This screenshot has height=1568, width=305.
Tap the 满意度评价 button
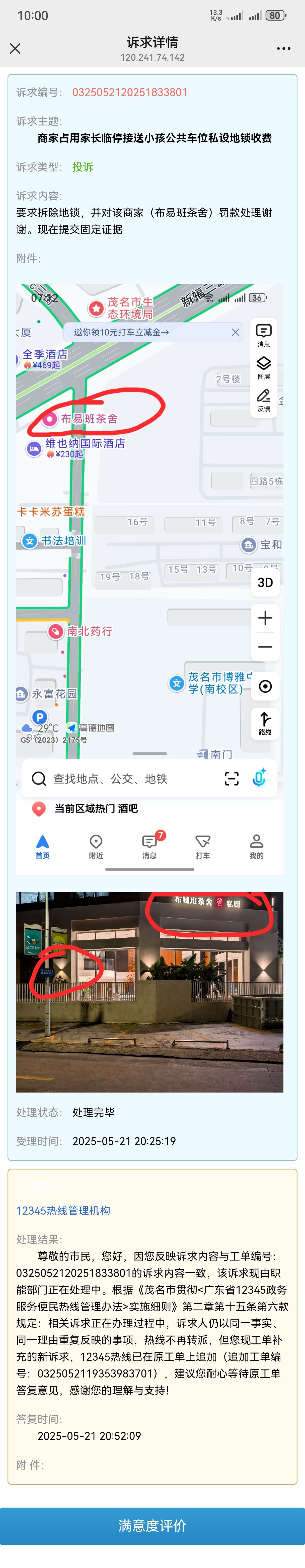[152, 1525]
